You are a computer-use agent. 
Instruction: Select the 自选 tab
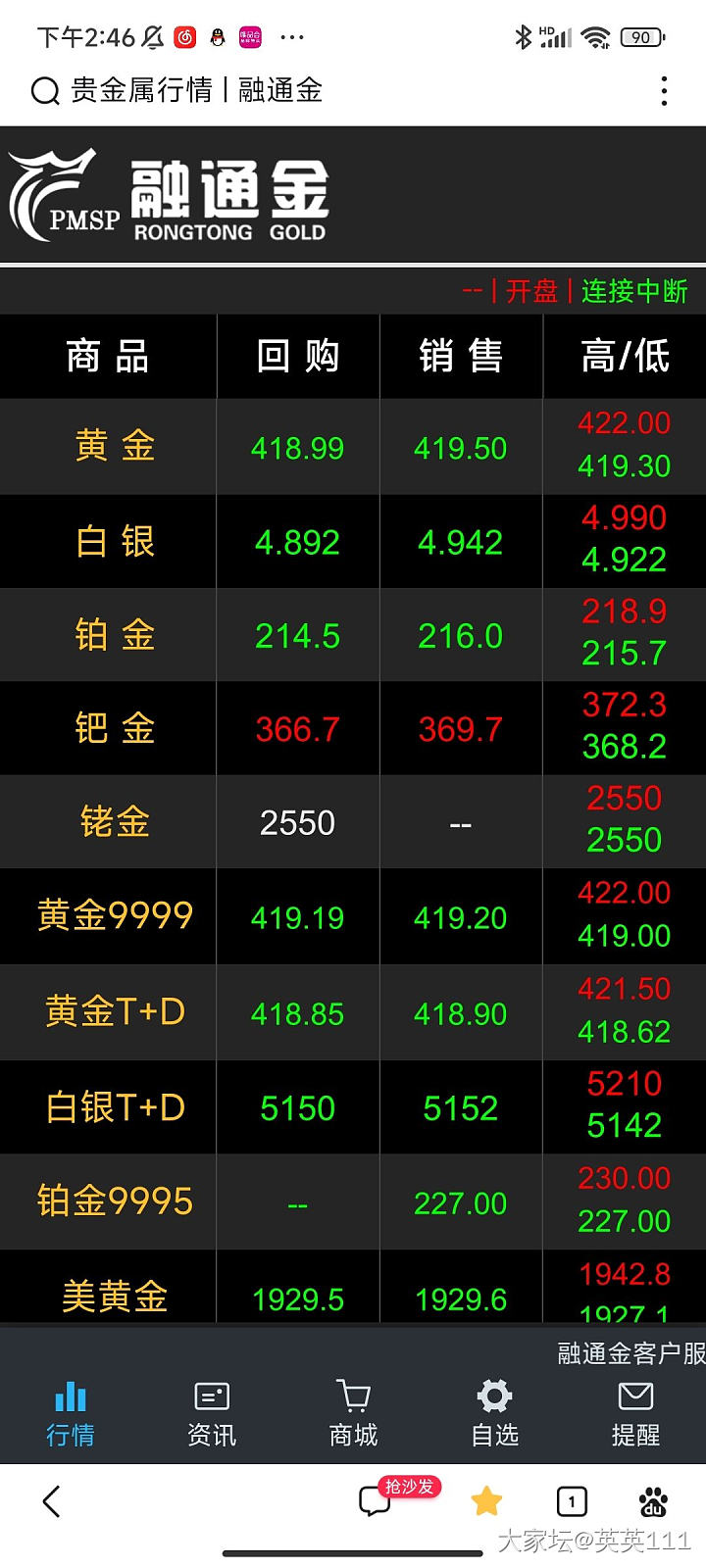point(494,1413)
